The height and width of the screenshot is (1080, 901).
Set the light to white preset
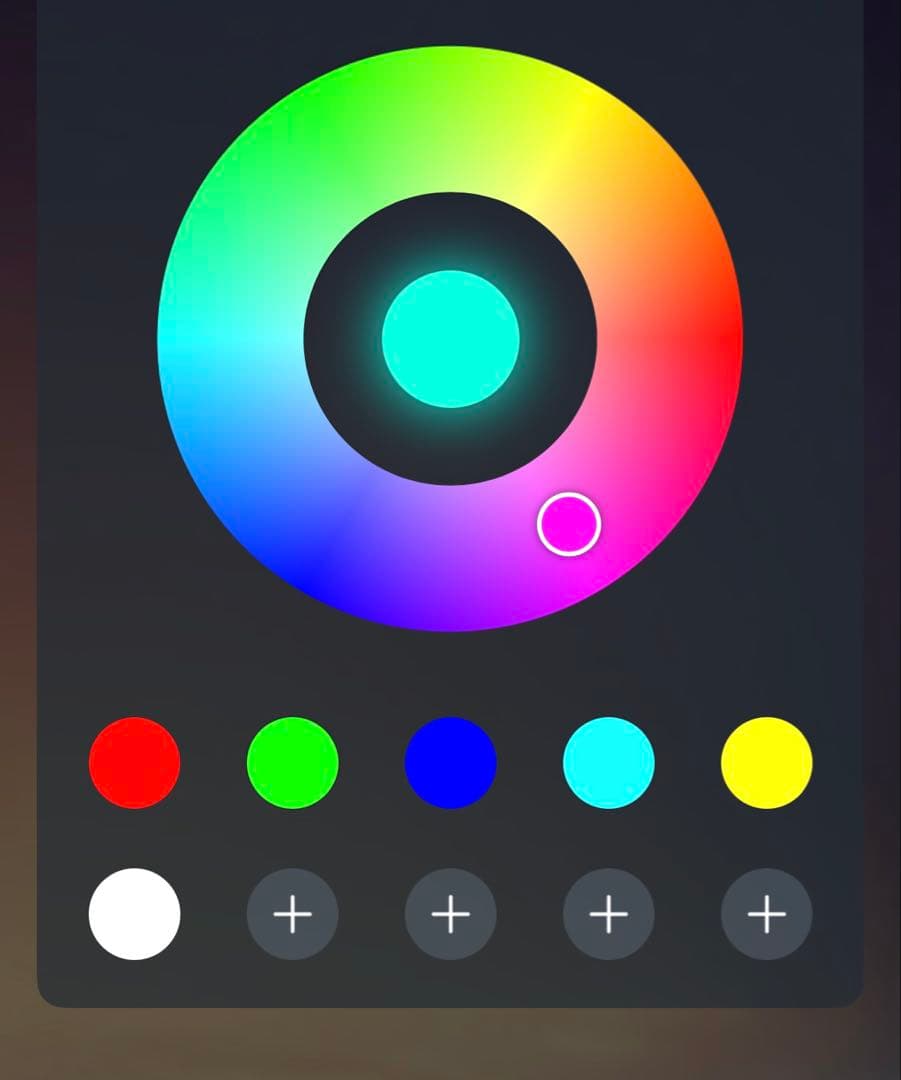pos(134,913)
